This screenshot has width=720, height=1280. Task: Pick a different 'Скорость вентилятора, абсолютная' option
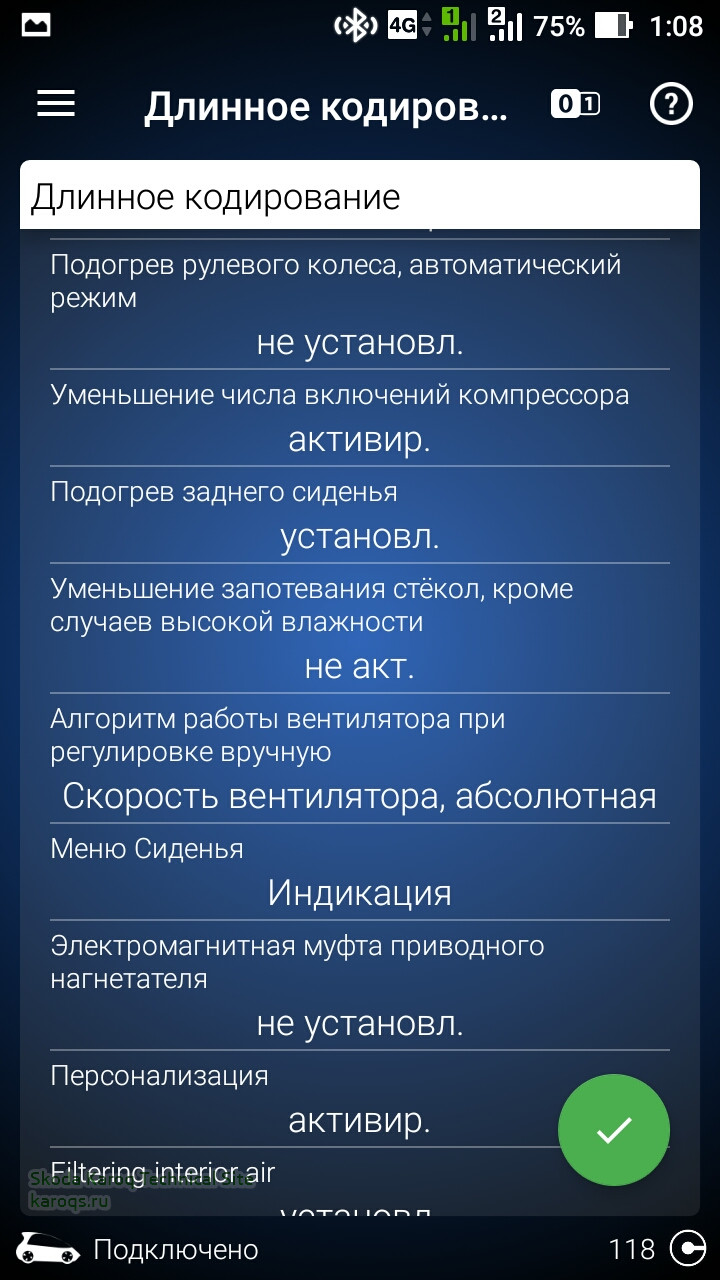coord(360,797)
